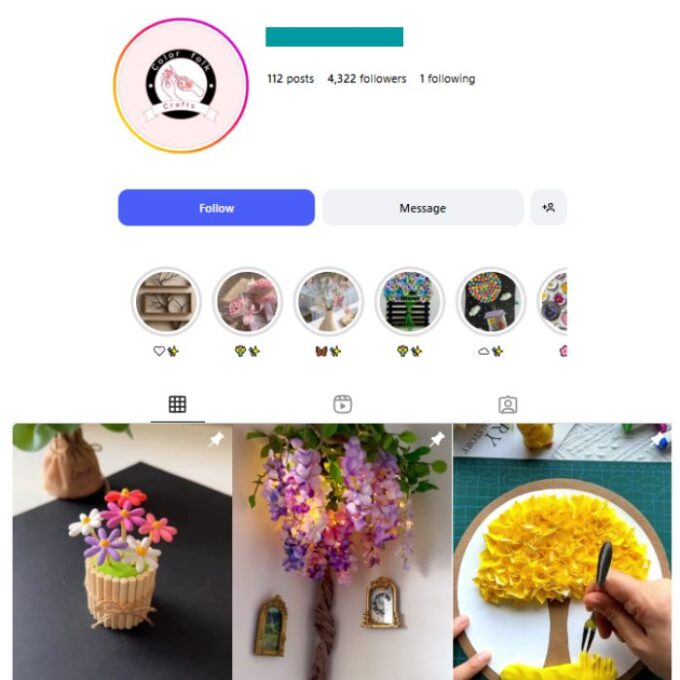
Task: Open the cloud highlight with rainbow balloon
Action: pyautogui.click(x=490, y=301)
